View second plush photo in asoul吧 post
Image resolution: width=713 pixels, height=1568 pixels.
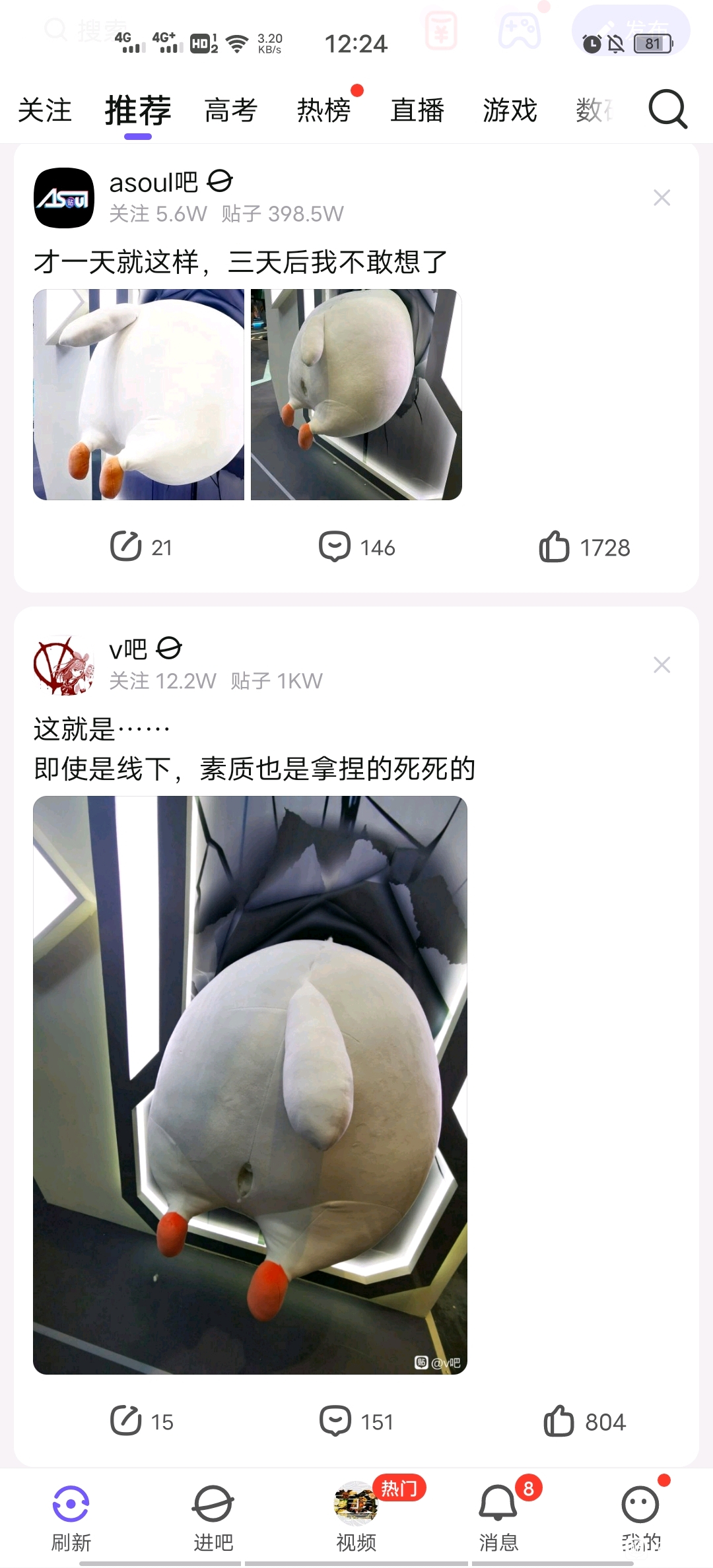pyautogui.click(x=356, y=395)
